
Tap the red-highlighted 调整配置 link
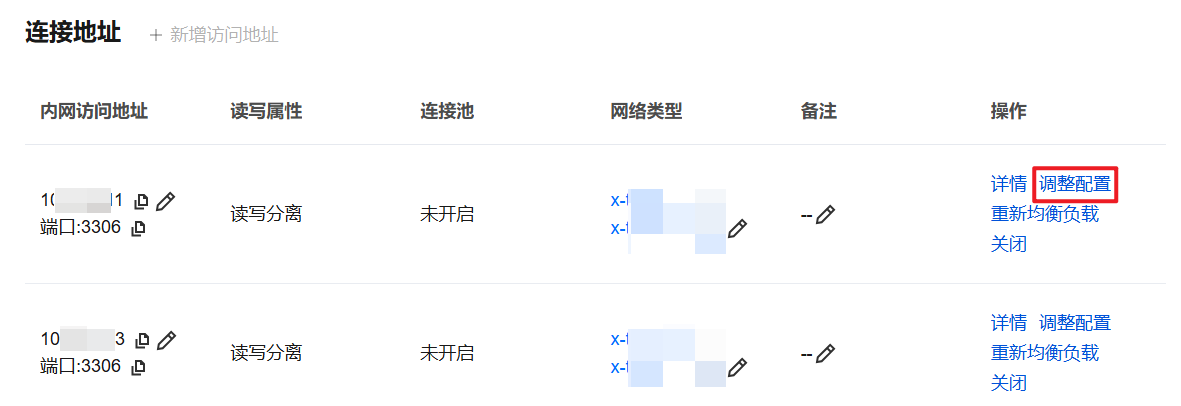click(x=1075, y=184)
